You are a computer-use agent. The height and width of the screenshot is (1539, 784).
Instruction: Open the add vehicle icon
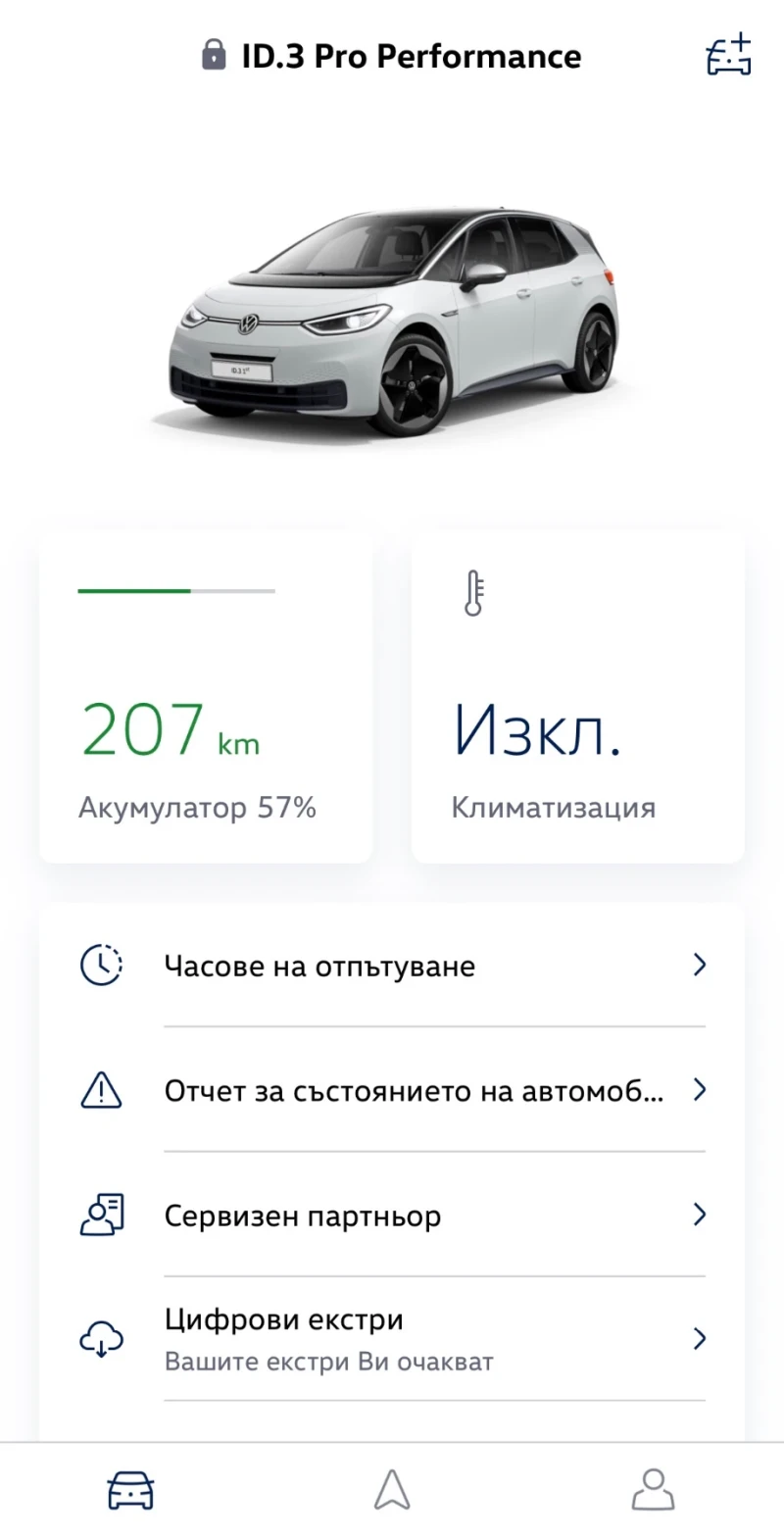point(728,56)
